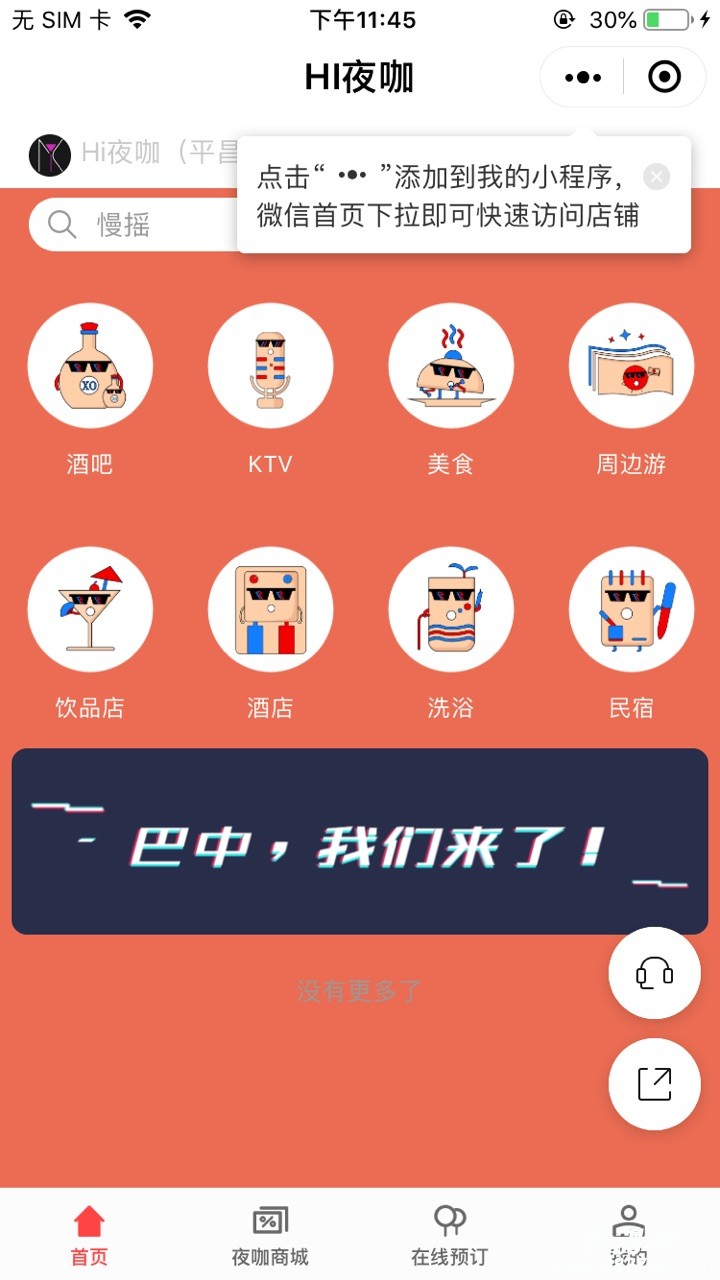Tap the floating share button

(654, 1084)
